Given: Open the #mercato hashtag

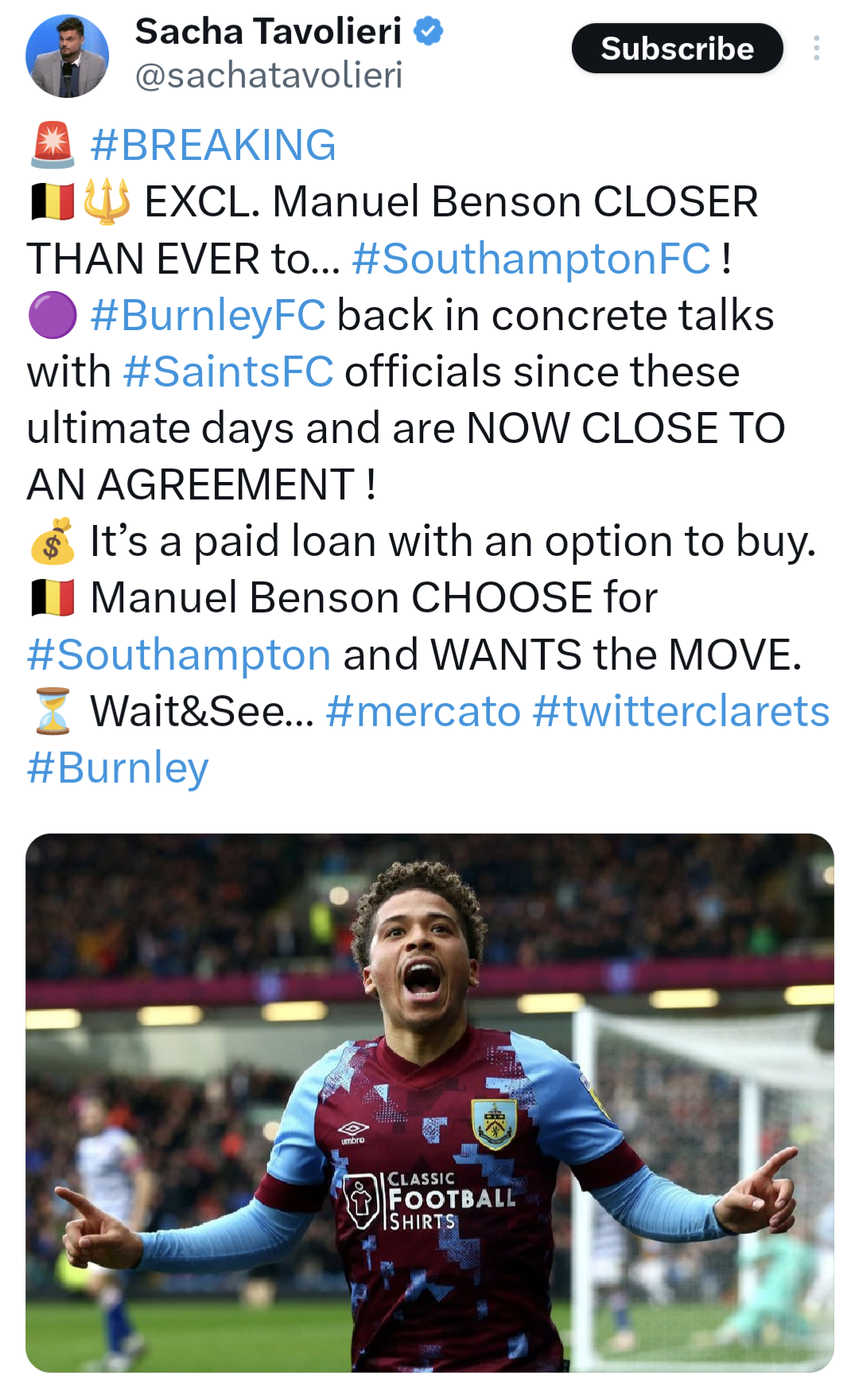Looking at the screenshot, I should point(422,711).
